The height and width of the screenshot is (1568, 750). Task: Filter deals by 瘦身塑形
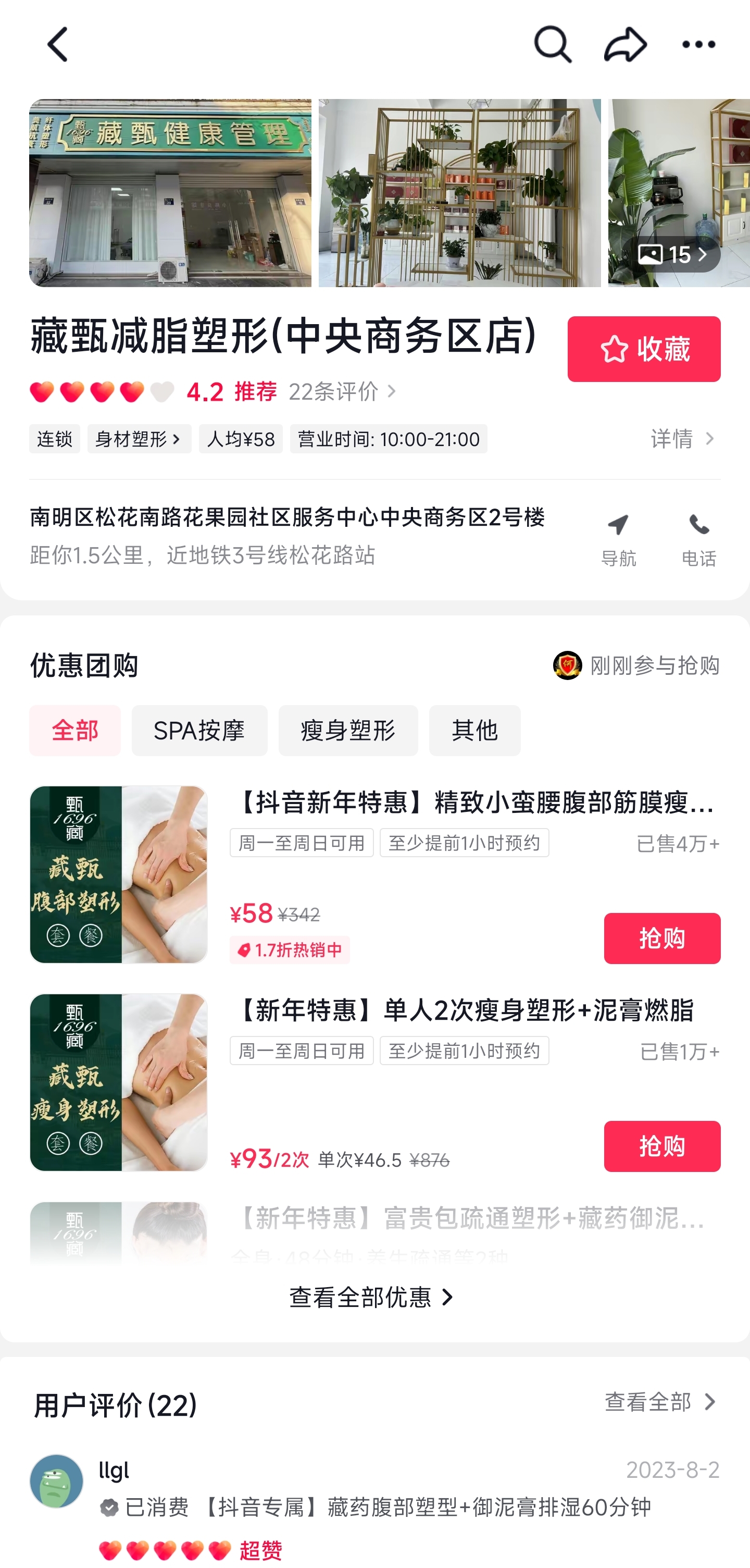347,731
